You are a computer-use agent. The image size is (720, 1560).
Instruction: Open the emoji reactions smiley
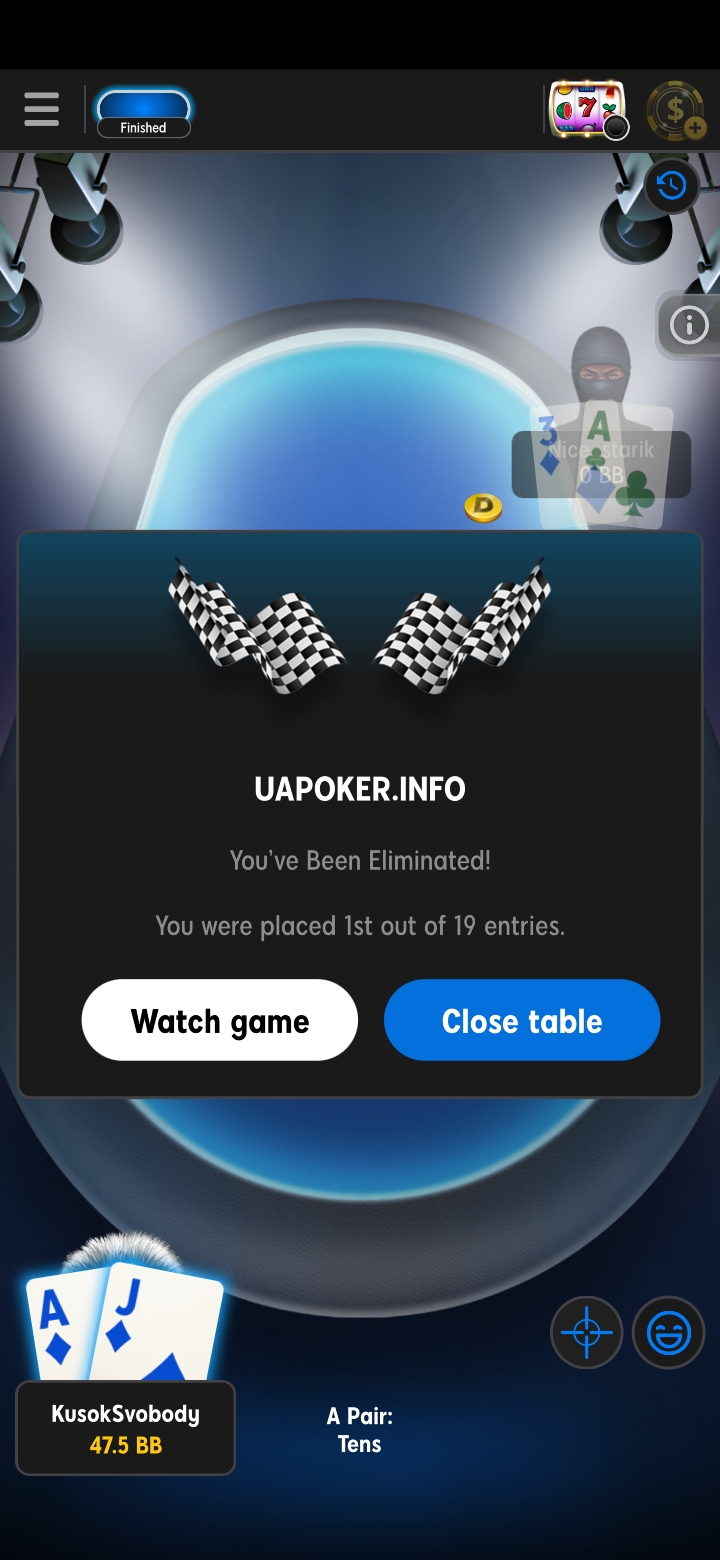(669, 1333)
